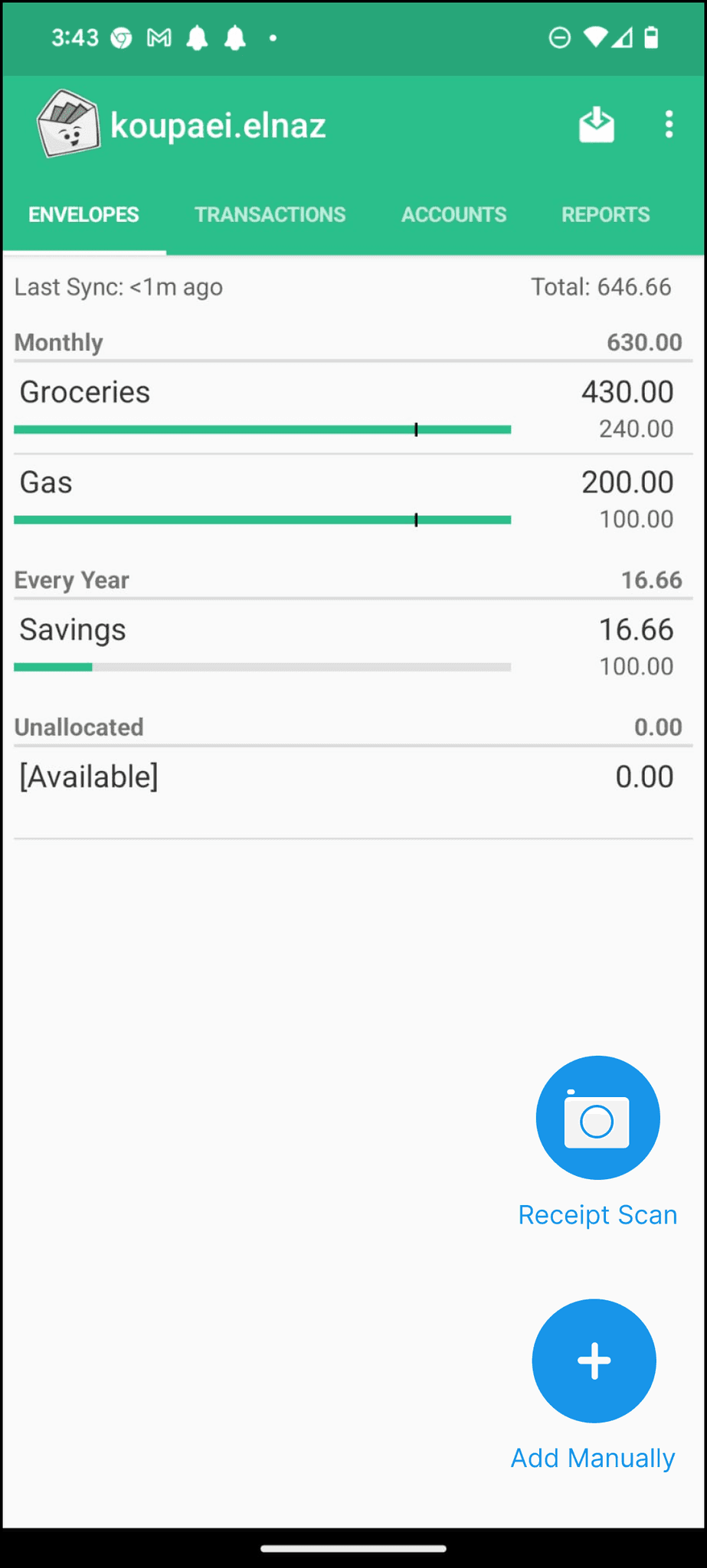Select the Envelopes tab
Viewport: 707px width, 1568px height.
pyautogui.click(x=84, y=214)
